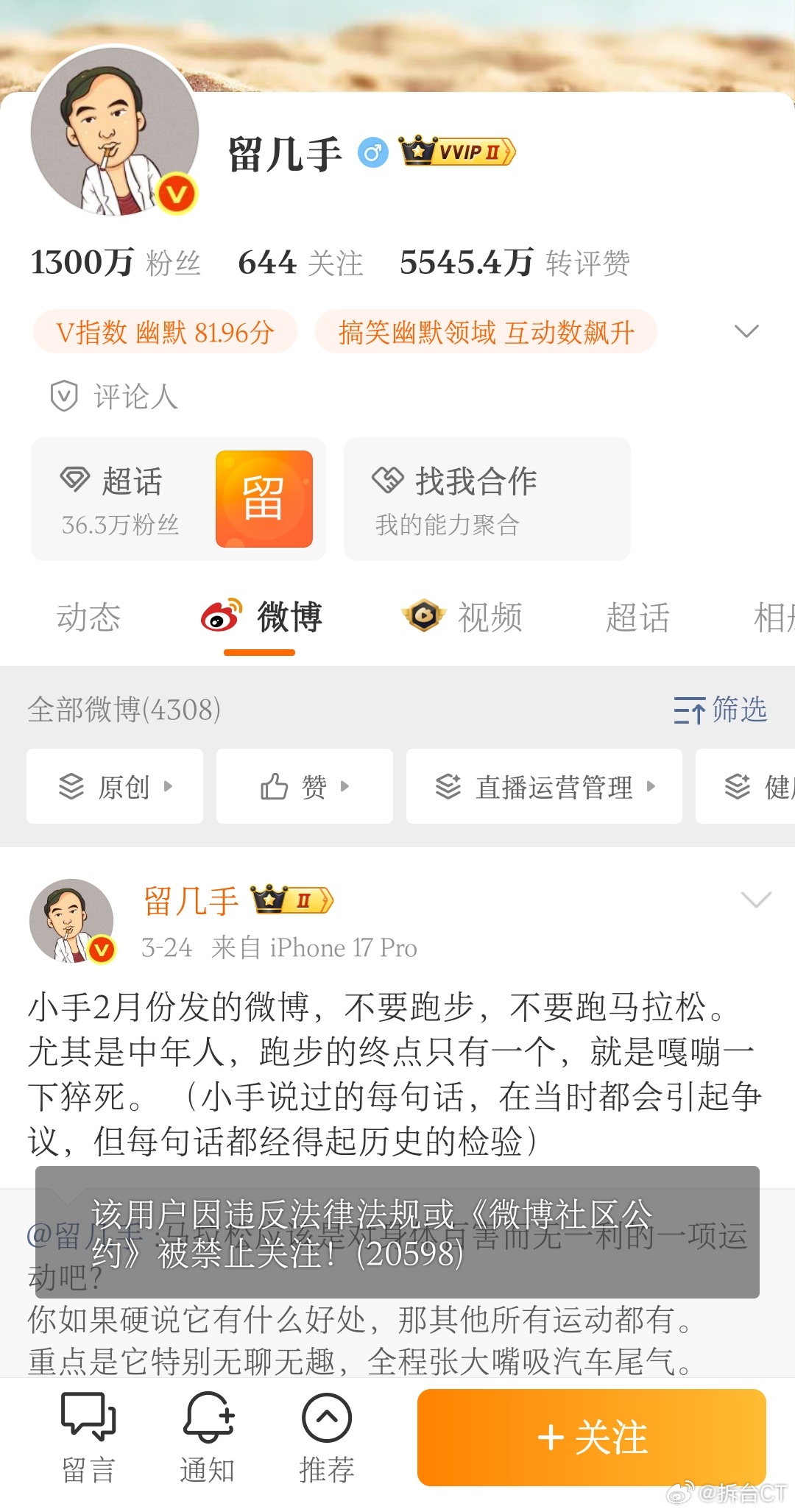The width and height of the screenshot is (795, 1512).
Task: Expand the profile info chevron below tags
Action: click(748, 332)
